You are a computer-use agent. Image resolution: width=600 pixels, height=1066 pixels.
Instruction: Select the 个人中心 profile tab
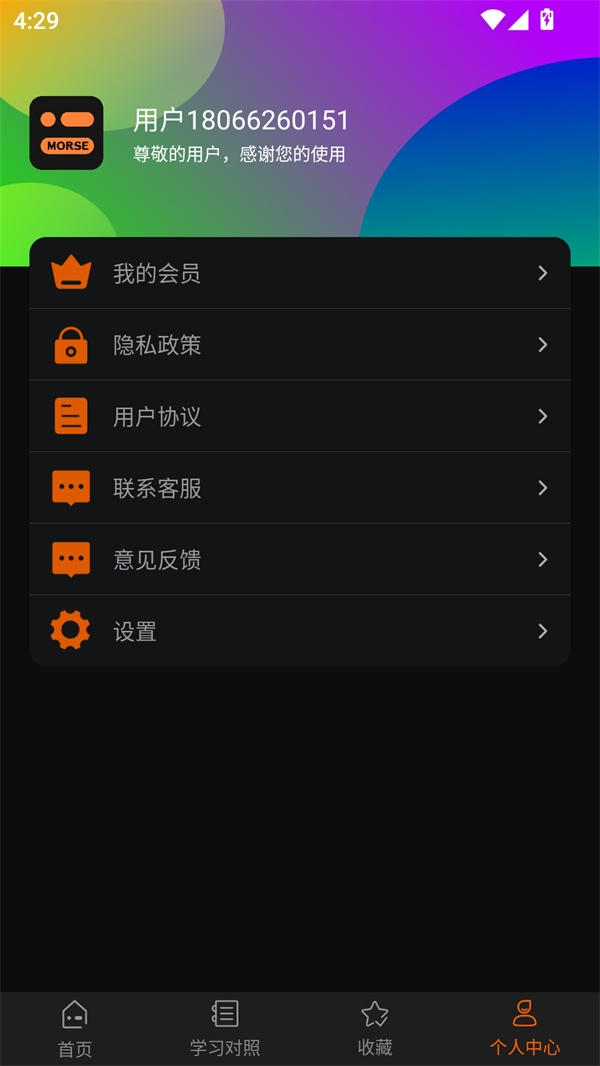pyautogui.click(x=524, y=1028)
